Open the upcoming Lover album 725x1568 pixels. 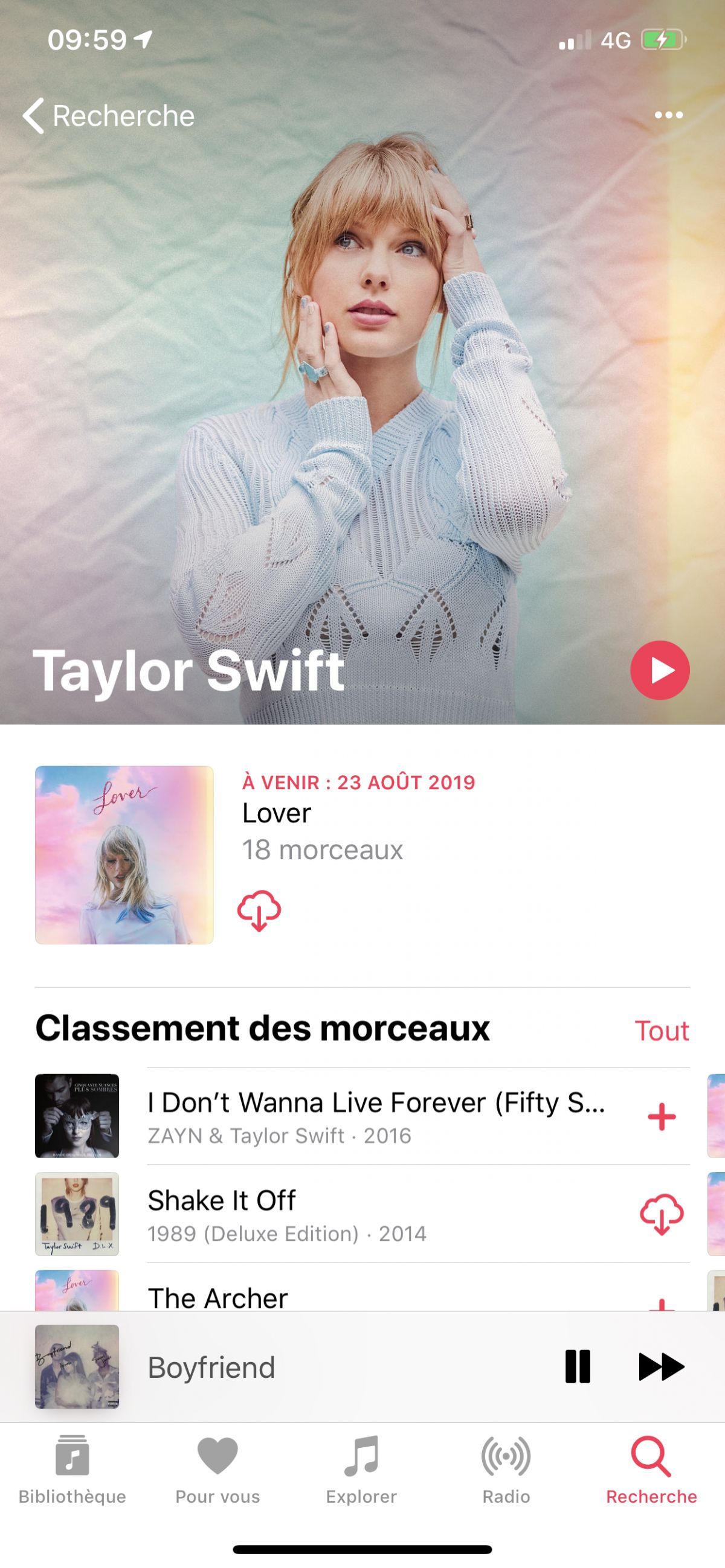pos(124,854)
